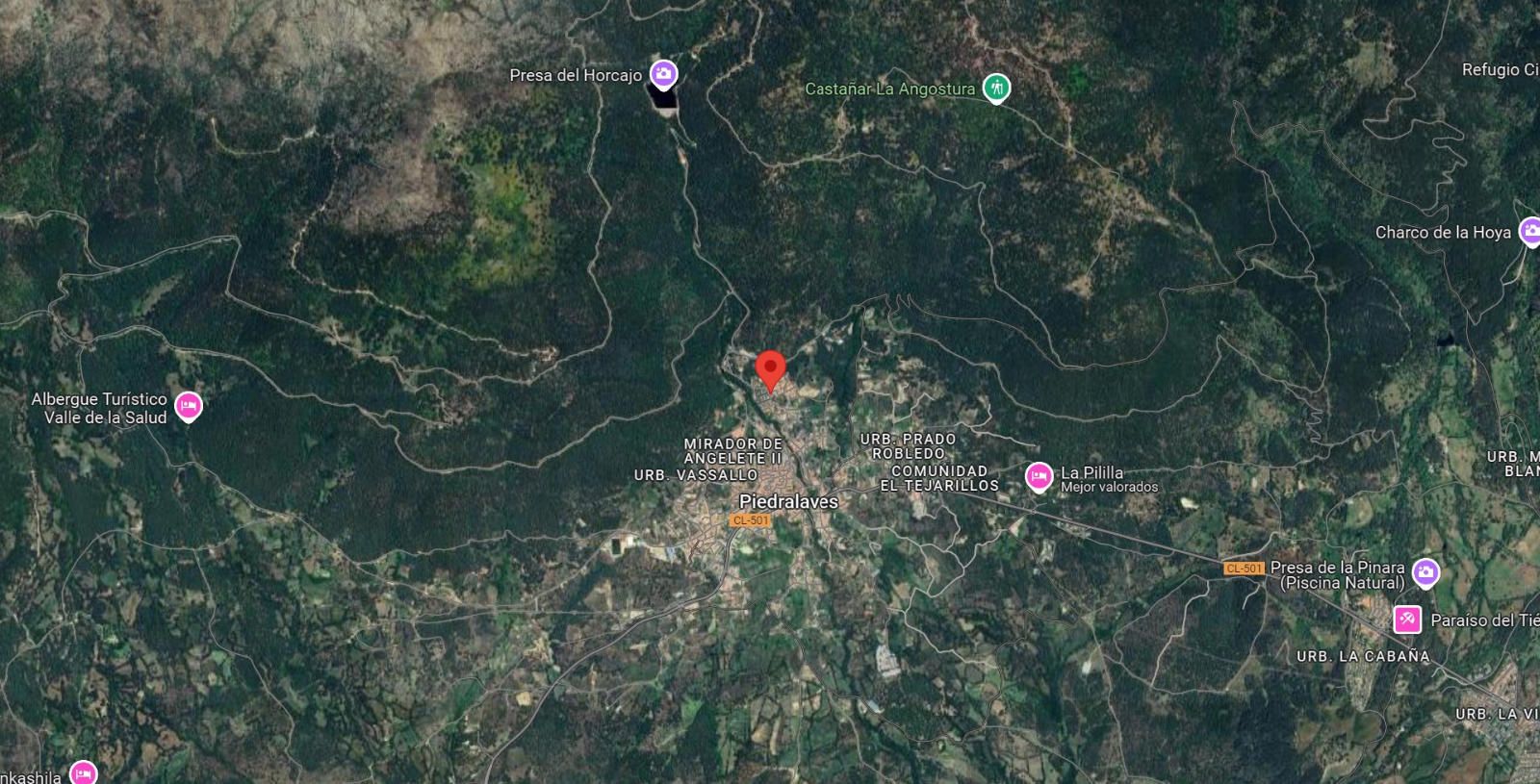View La Pililla lodging marker
This screenshot has width=1540, height=784.
tap(1039, 476)
